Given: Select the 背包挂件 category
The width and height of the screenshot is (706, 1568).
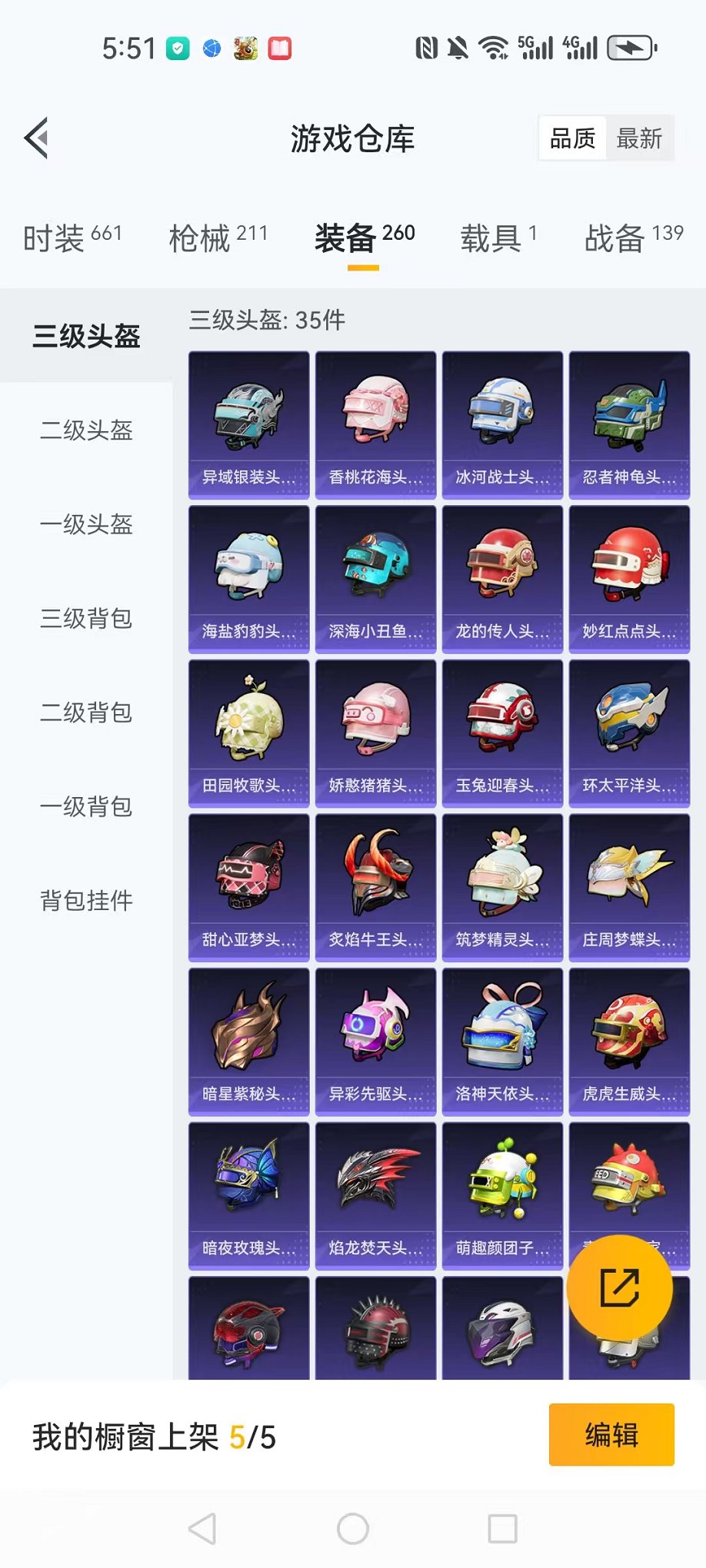Looking at the screenshot, I should [85, 899].
